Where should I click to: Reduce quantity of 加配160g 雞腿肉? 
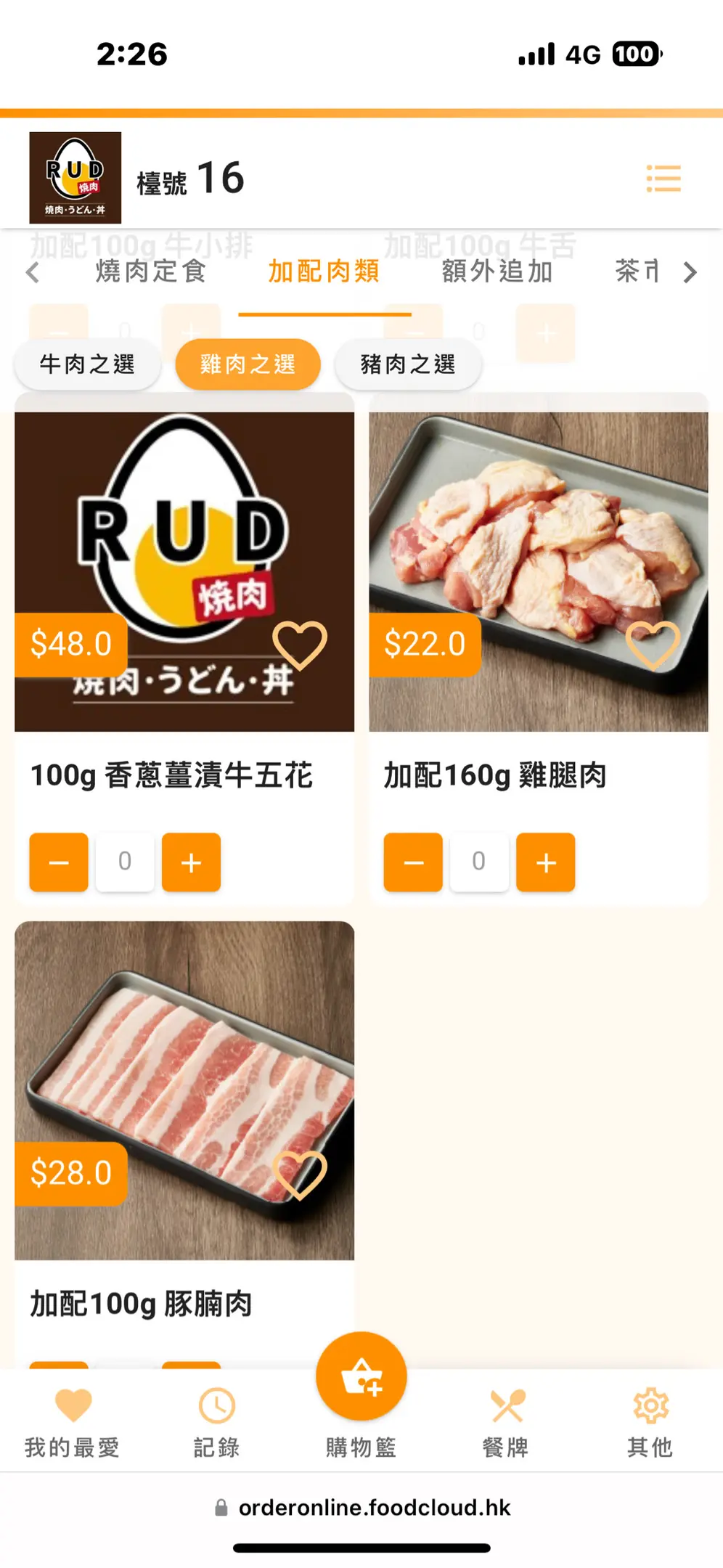tap(413, 862)
